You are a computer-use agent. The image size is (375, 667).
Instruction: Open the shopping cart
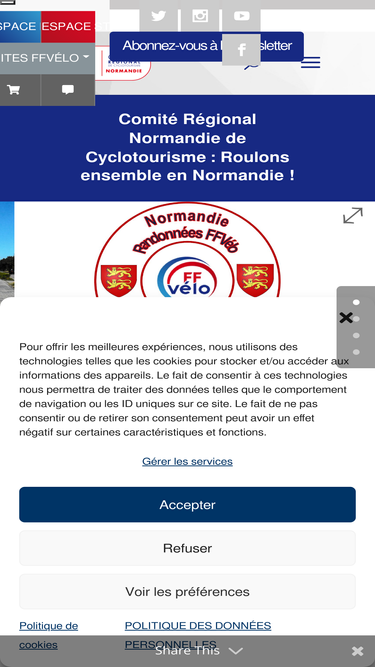click(x=14, y=90)
